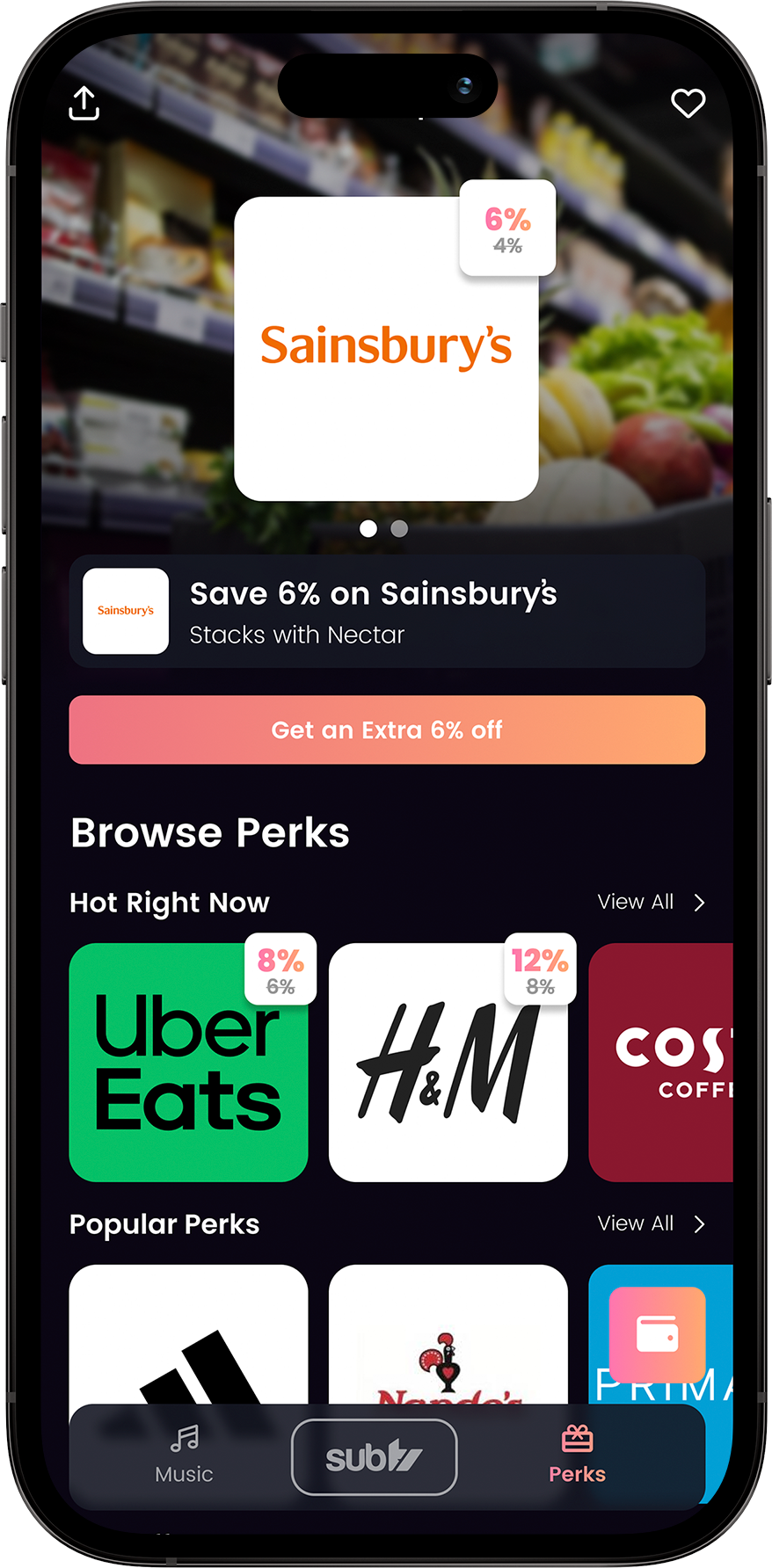The image size is (772, 1568).
Task: Open the Sainsbury's featured card
Action: [x=386, y=349]
